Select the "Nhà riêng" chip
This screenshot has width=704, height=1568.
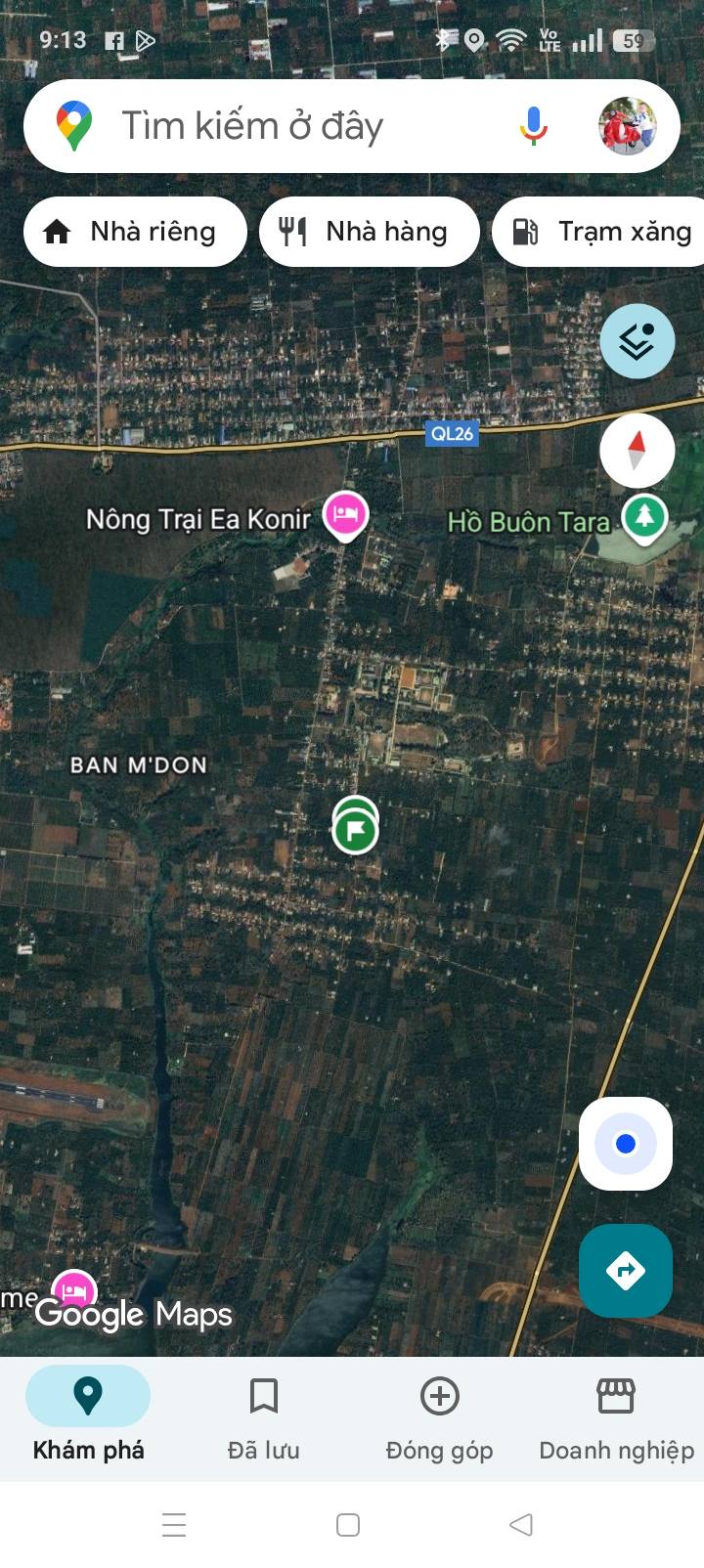[135, 232]
